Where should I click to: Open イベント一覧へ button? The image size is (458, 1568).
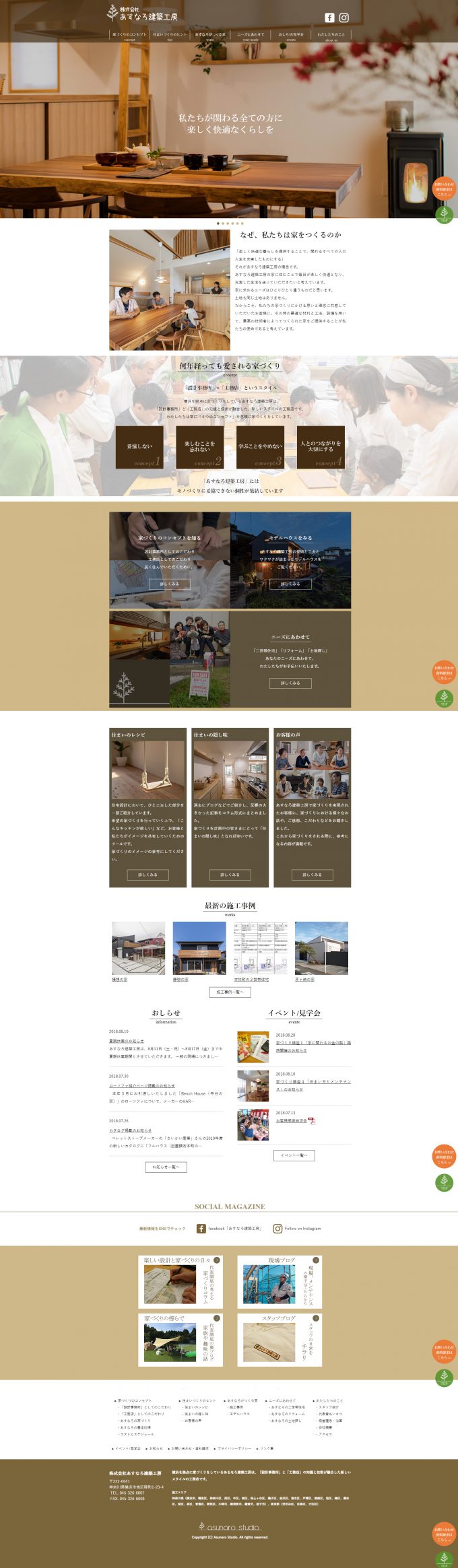click(x=294, y=1155)
